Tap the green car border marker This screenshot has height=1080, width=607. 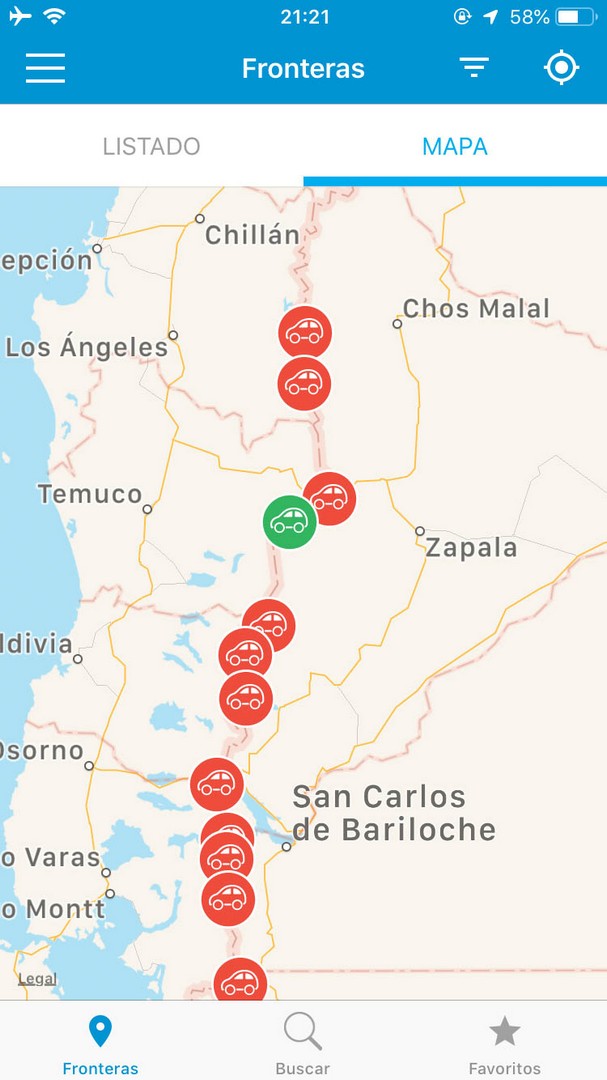click(x=290, y=521)
